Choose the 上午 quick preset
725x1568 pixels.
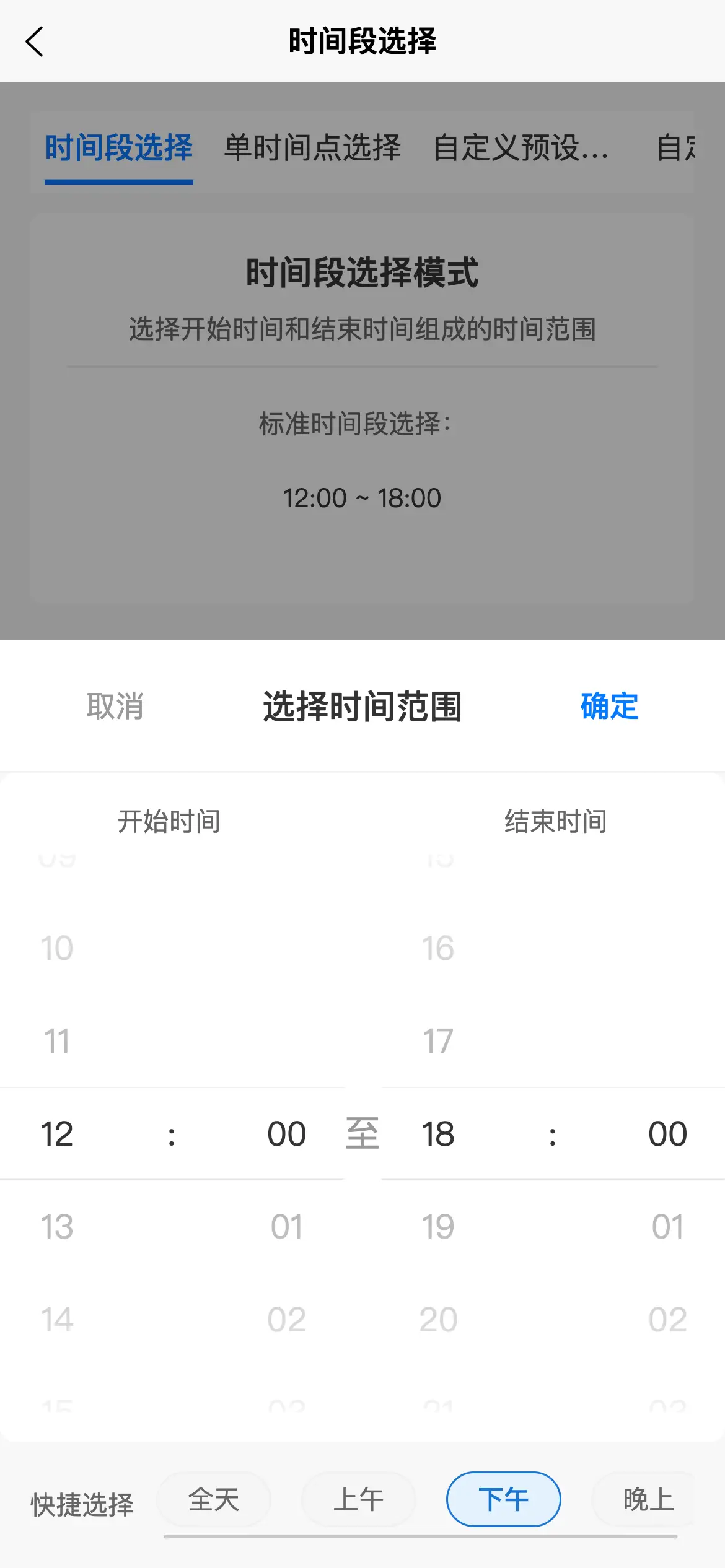pyautogui.click(x=359, y=1499)
